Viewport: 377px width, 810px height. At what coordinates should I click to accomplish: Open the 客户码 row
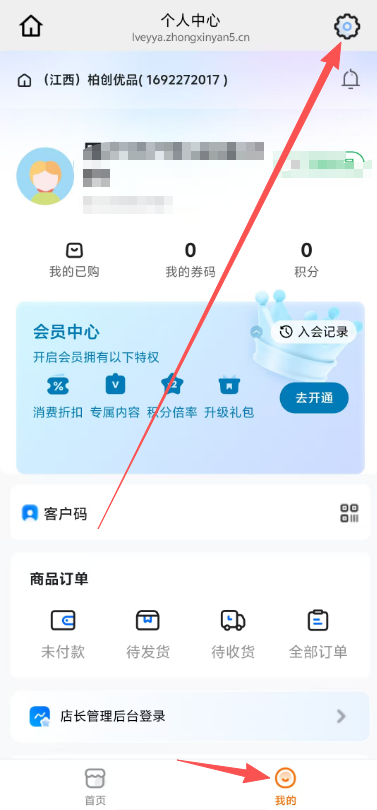tap(190, 513)
